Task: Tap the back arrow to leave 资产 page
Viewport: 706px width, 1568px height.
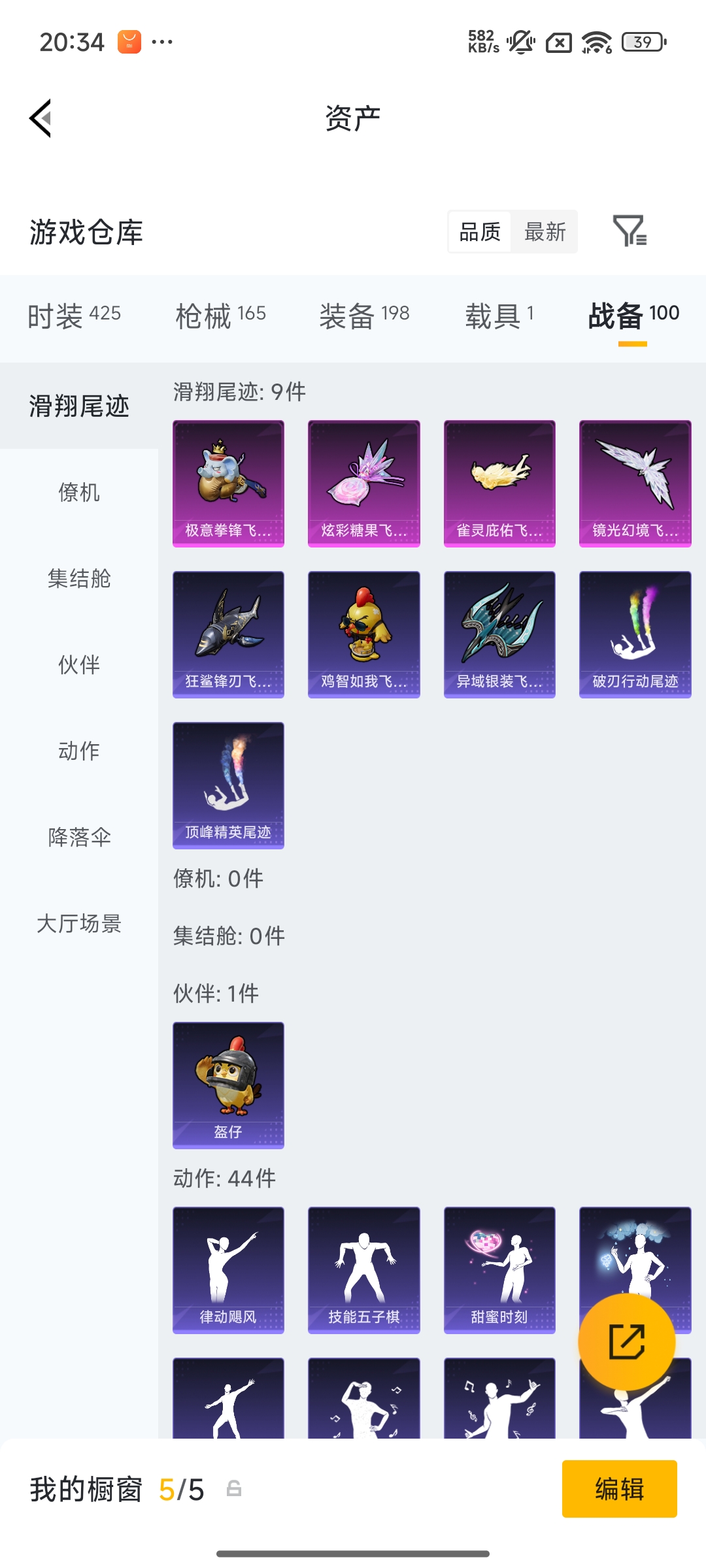Action: (39, 118)
